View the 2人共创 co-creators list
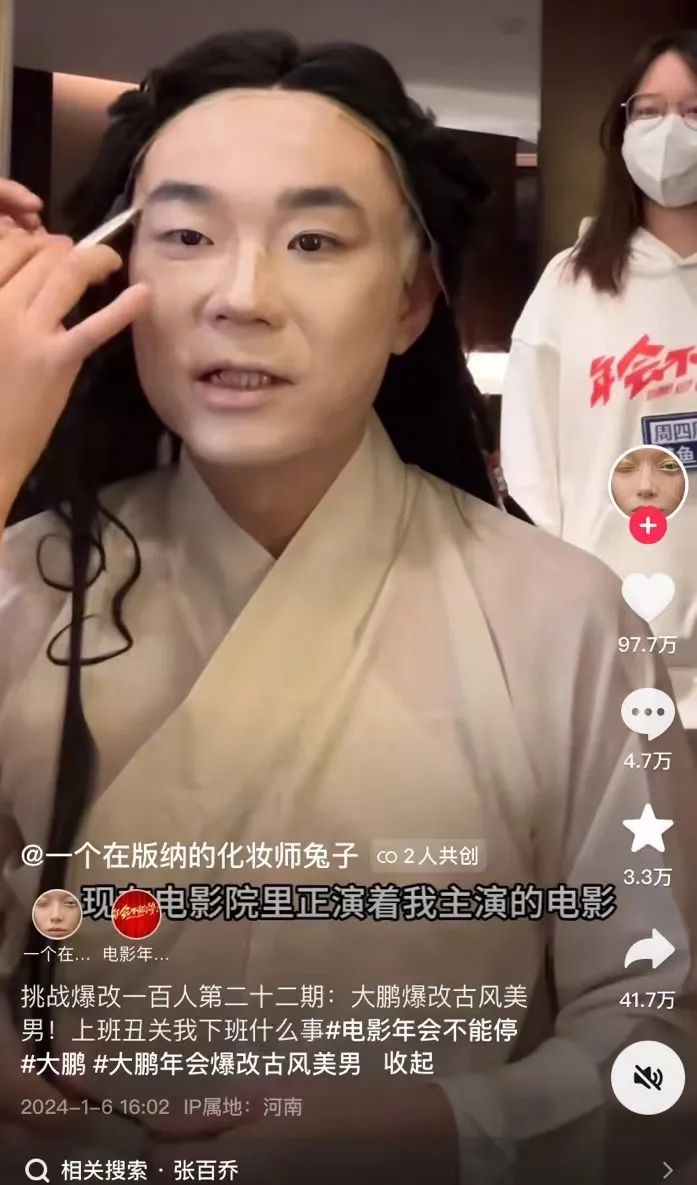Screen dimensions: 697x1185 428,856
